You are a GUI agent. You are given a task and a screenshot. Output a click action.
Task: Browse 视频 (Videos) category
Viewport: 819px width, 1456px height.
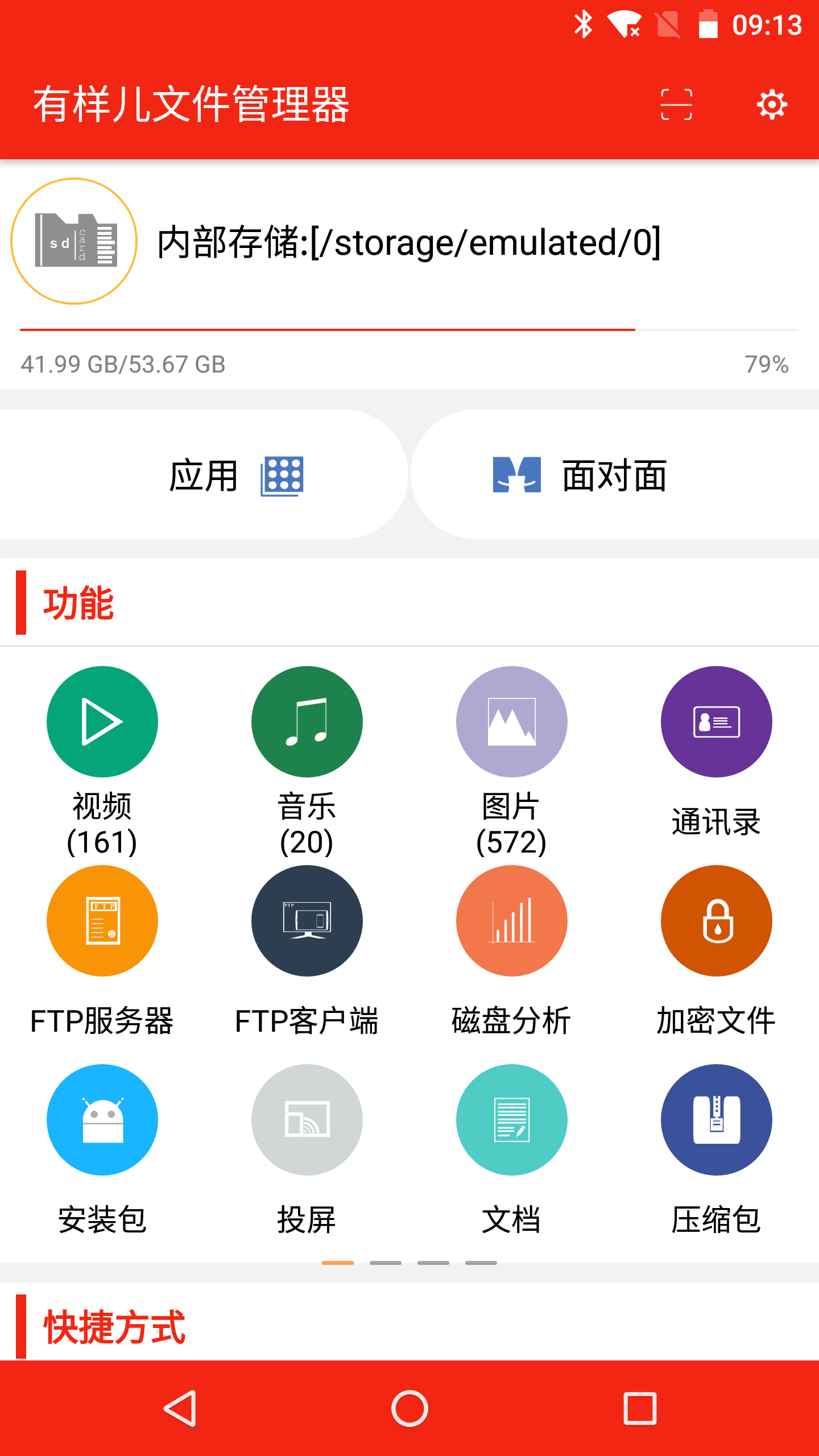point(102,722)
